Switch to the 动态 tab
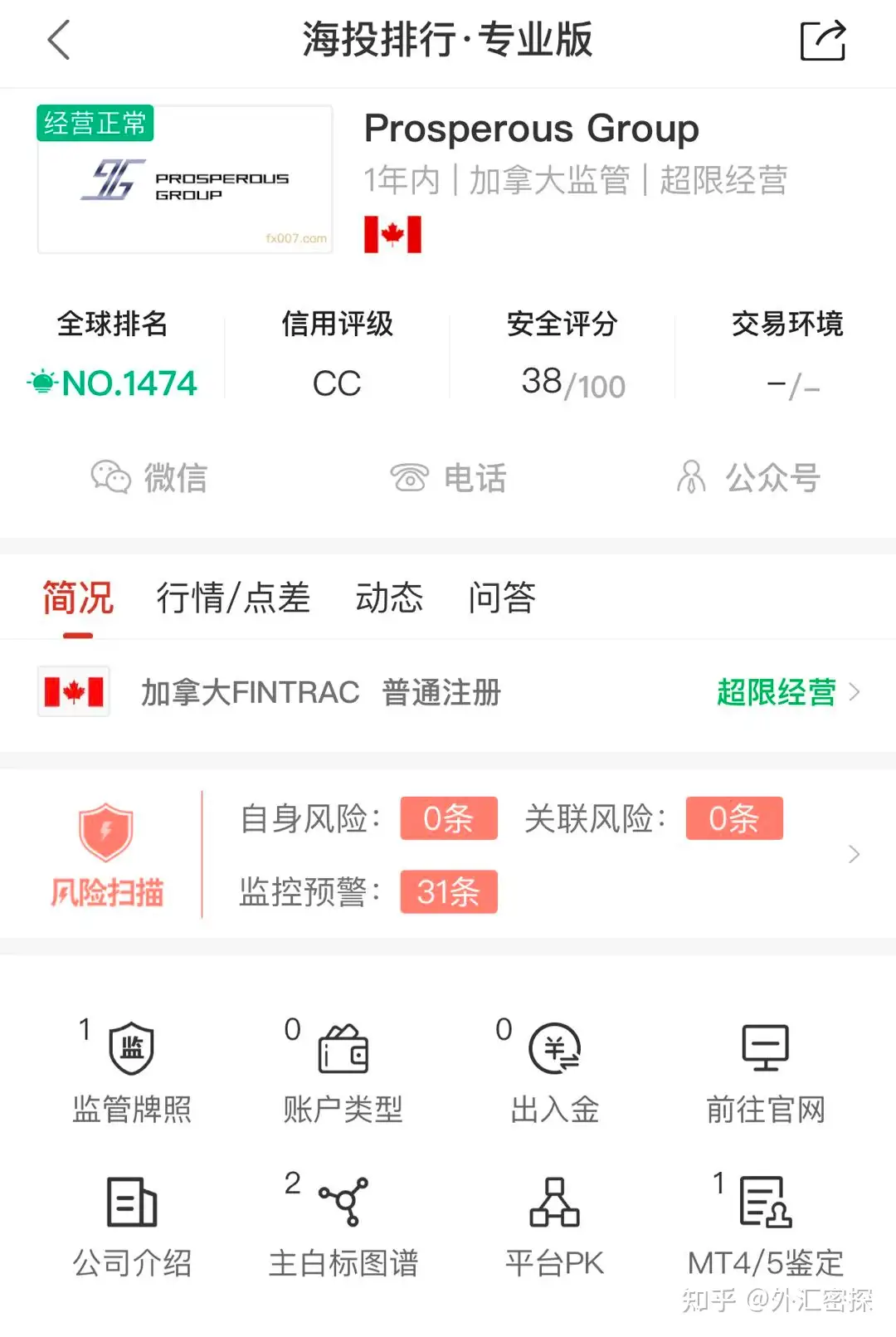 click(389, 598)
